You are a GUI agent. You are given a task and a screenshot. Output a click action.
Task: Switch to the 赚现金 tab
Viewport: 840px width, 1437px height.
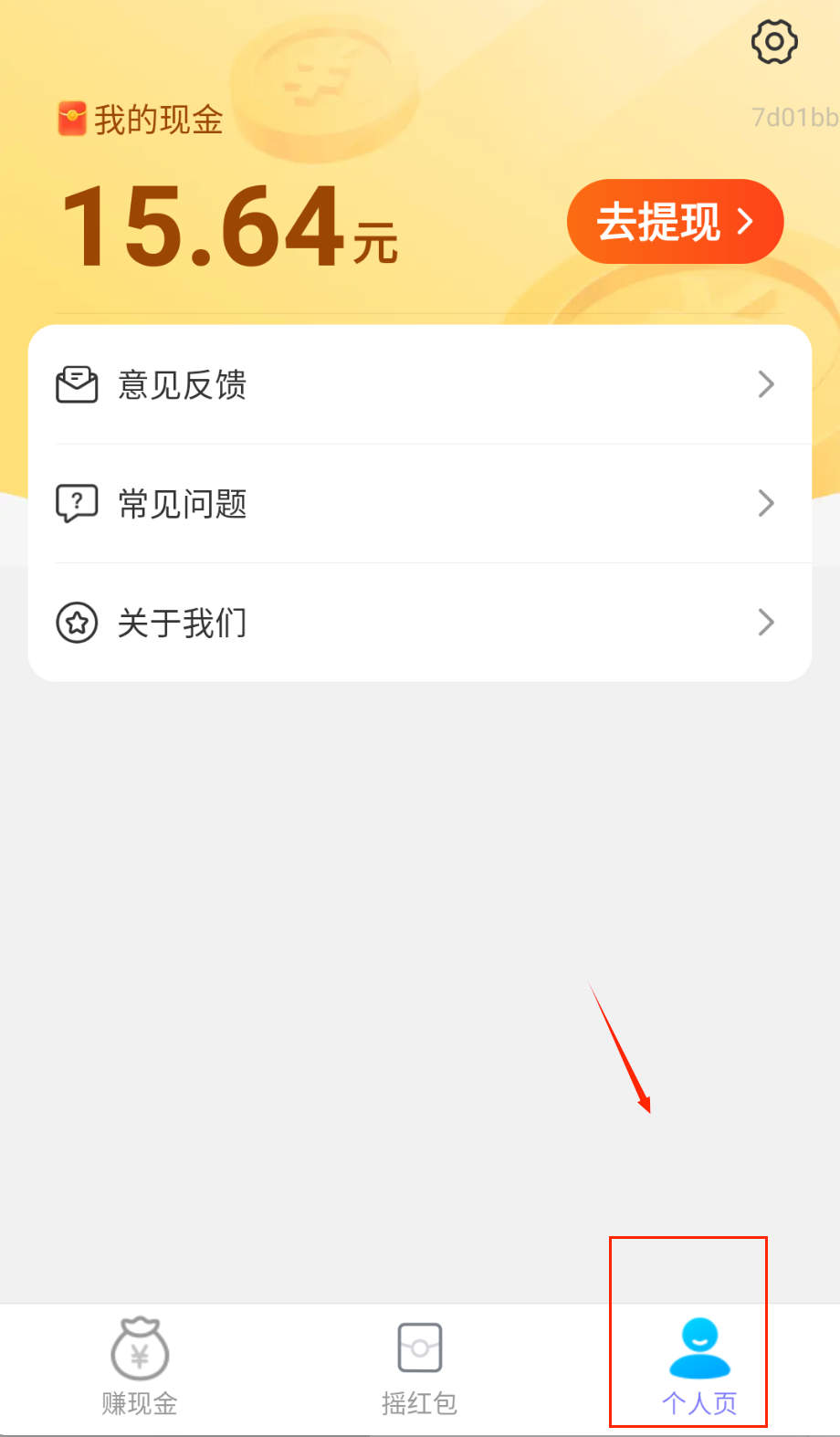click(x=140, y=1366)
